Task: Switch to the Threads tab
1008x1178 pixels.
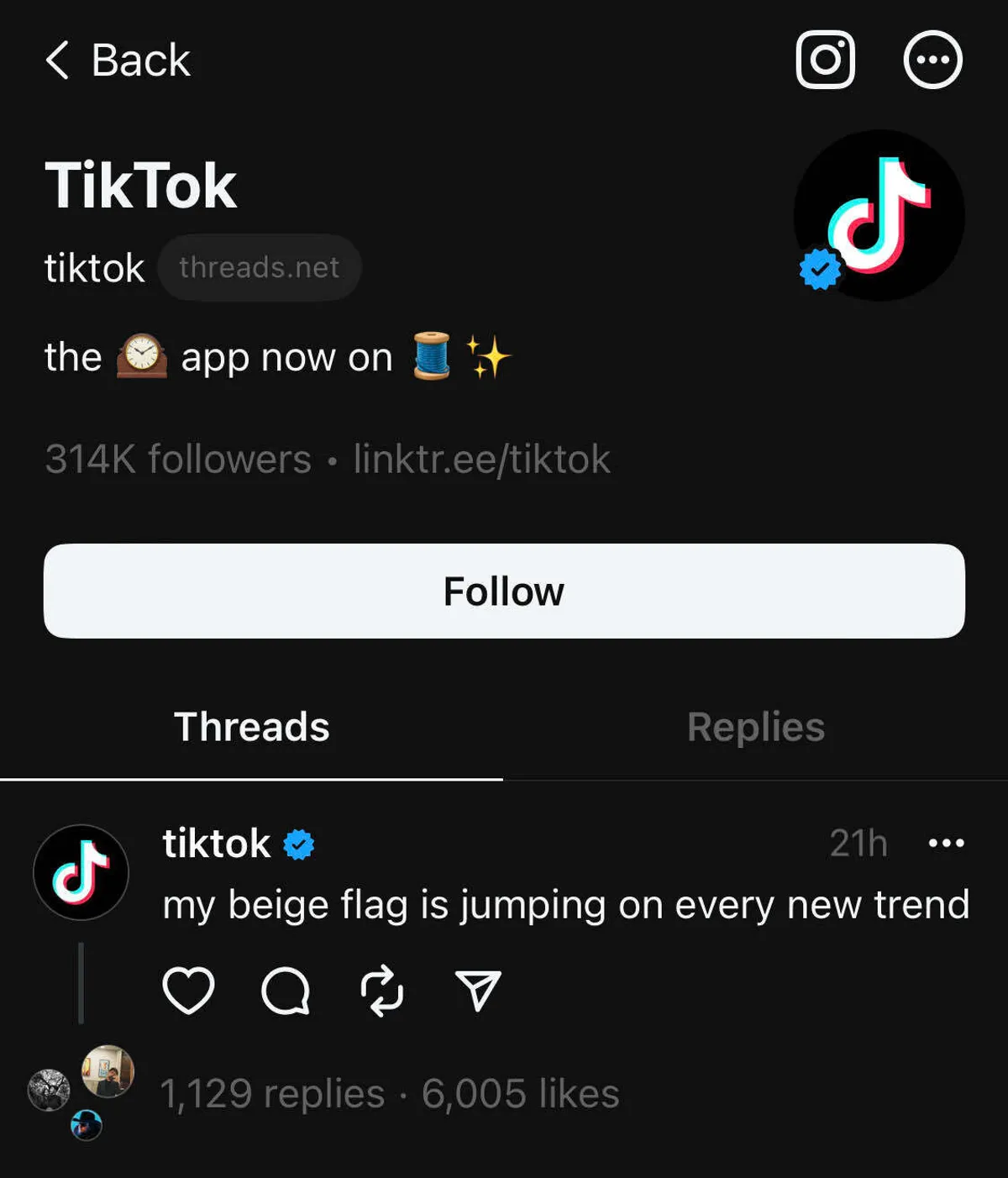Action: pyautogui.click(x=251, y=727)
